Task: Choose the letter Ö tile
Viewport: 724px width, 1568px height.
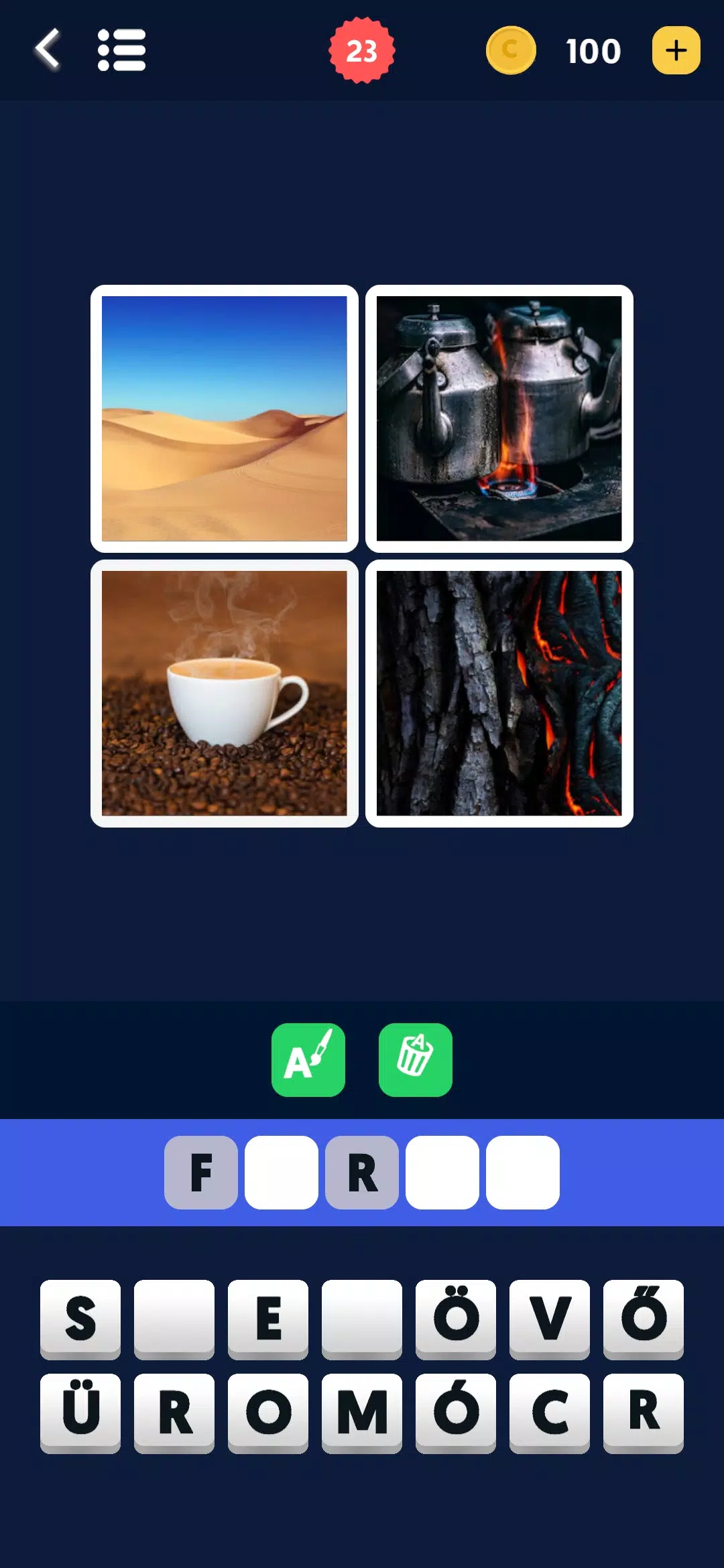Action: pos(456,1318)
